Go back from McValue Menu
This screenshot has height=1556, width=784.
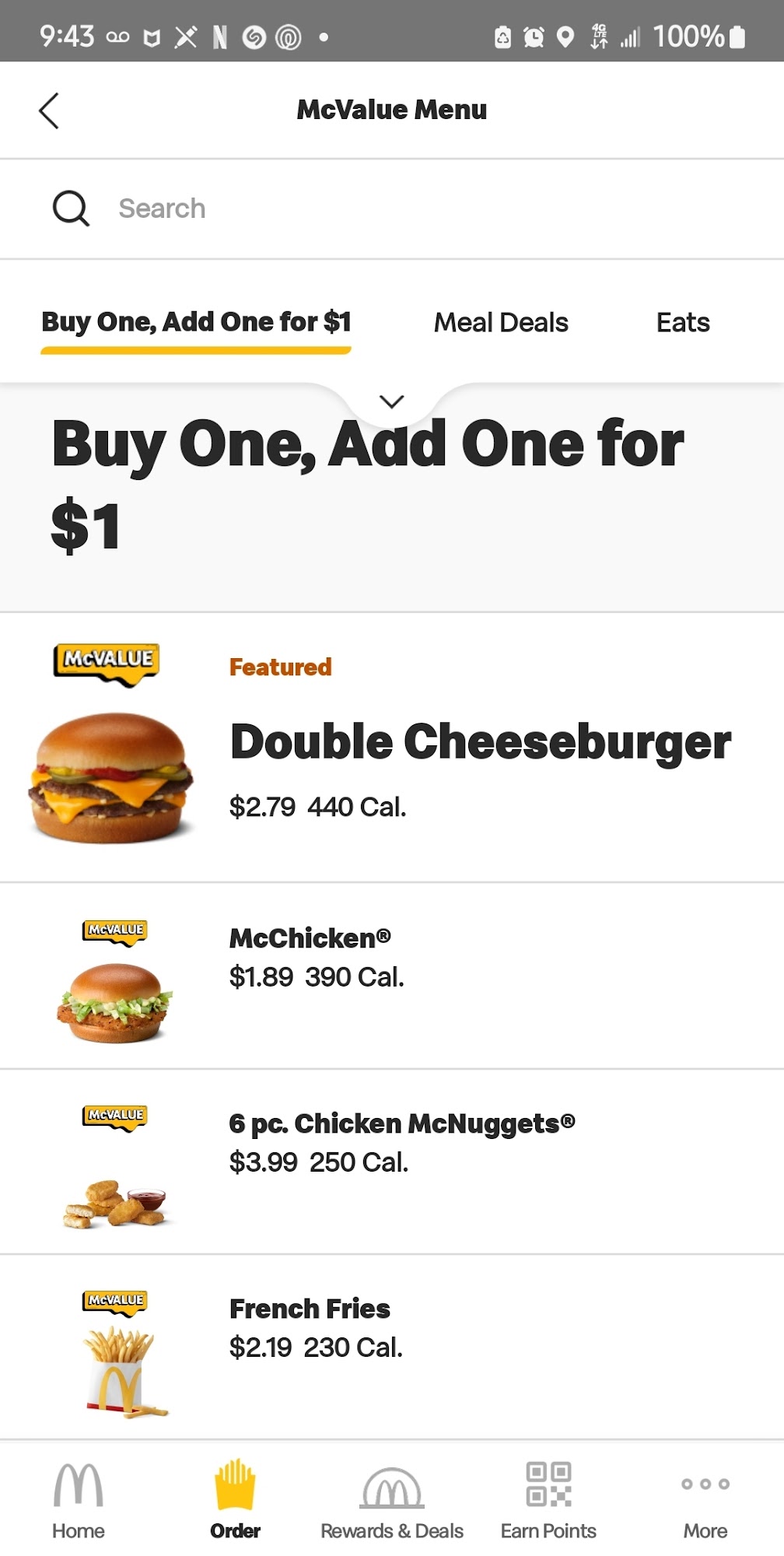click(x=49, y=110)
